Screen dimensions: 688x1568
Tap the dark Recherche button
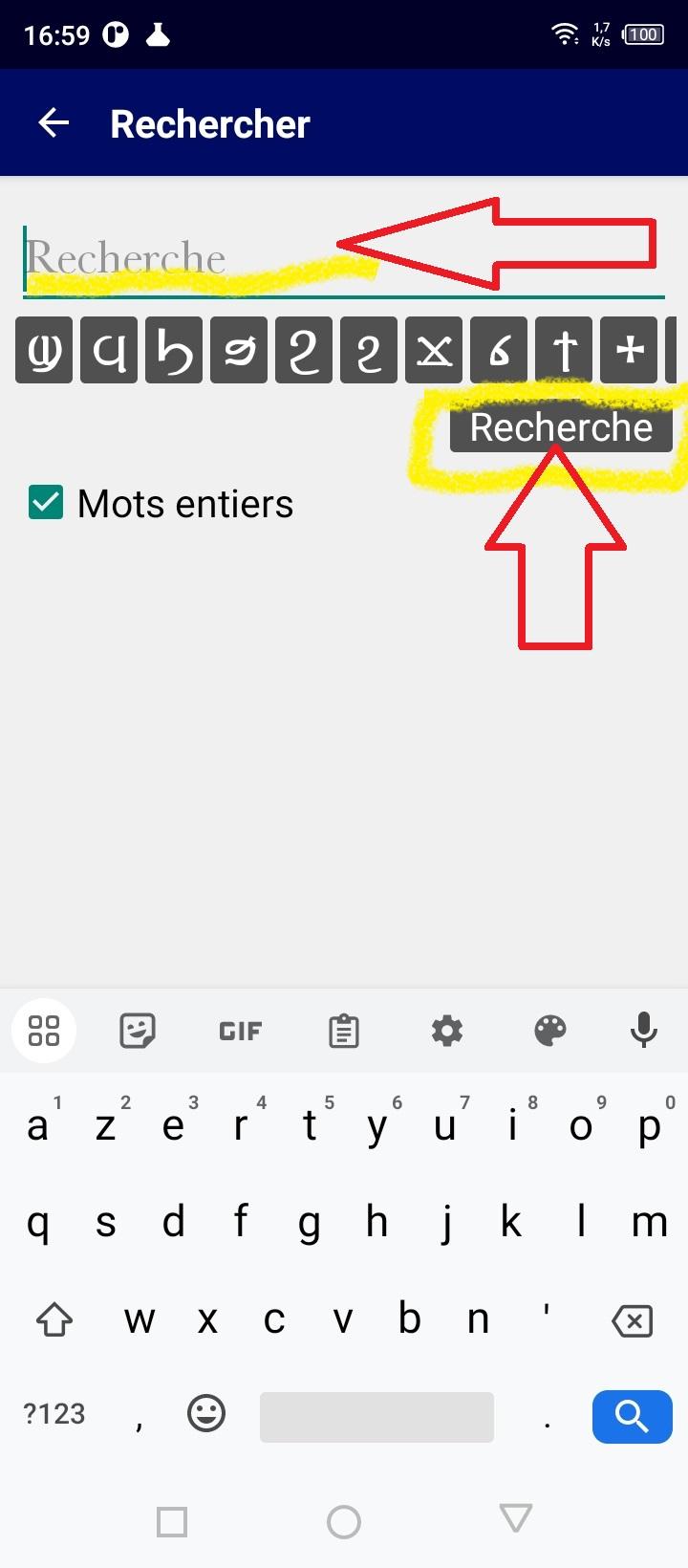(x=561, y=427)
